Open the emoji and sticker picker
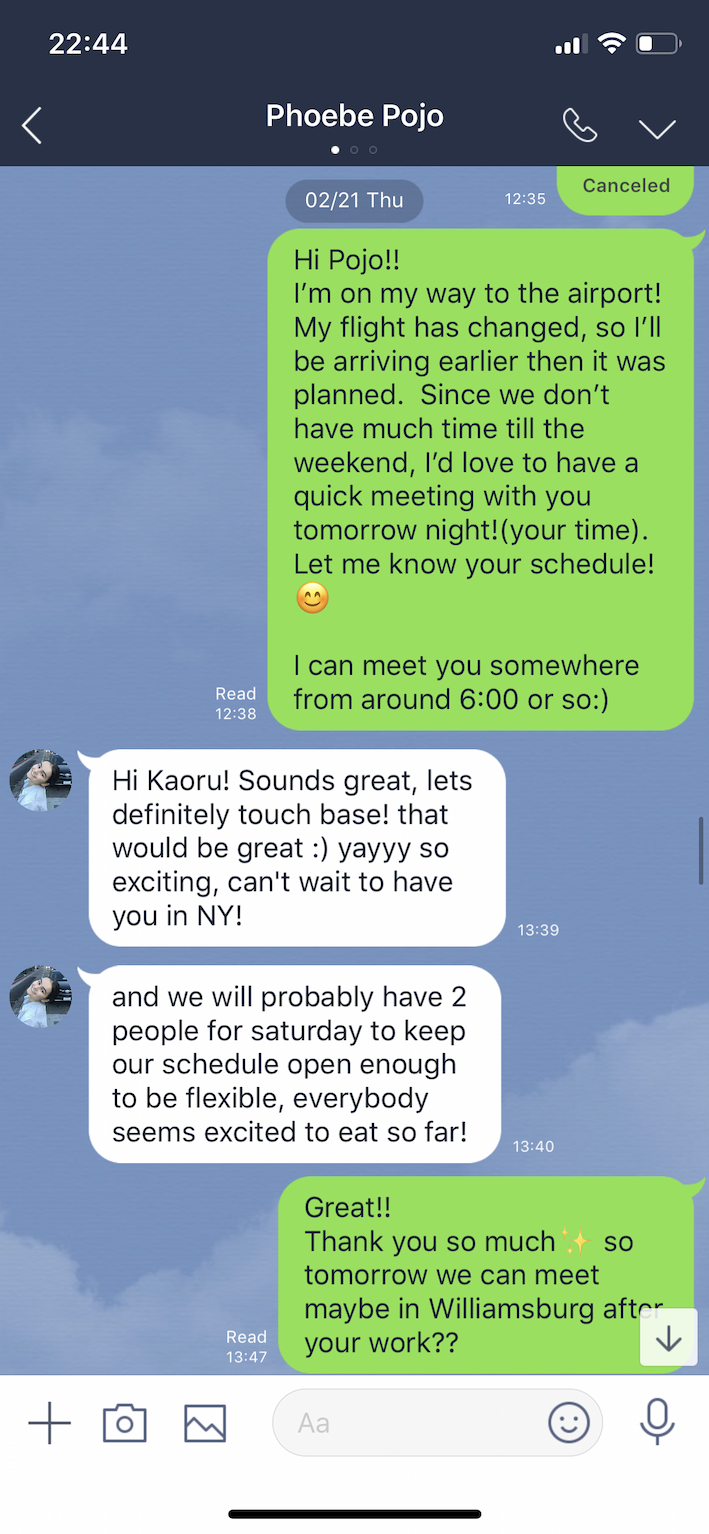709x1534 pixels. point(568,1422)
